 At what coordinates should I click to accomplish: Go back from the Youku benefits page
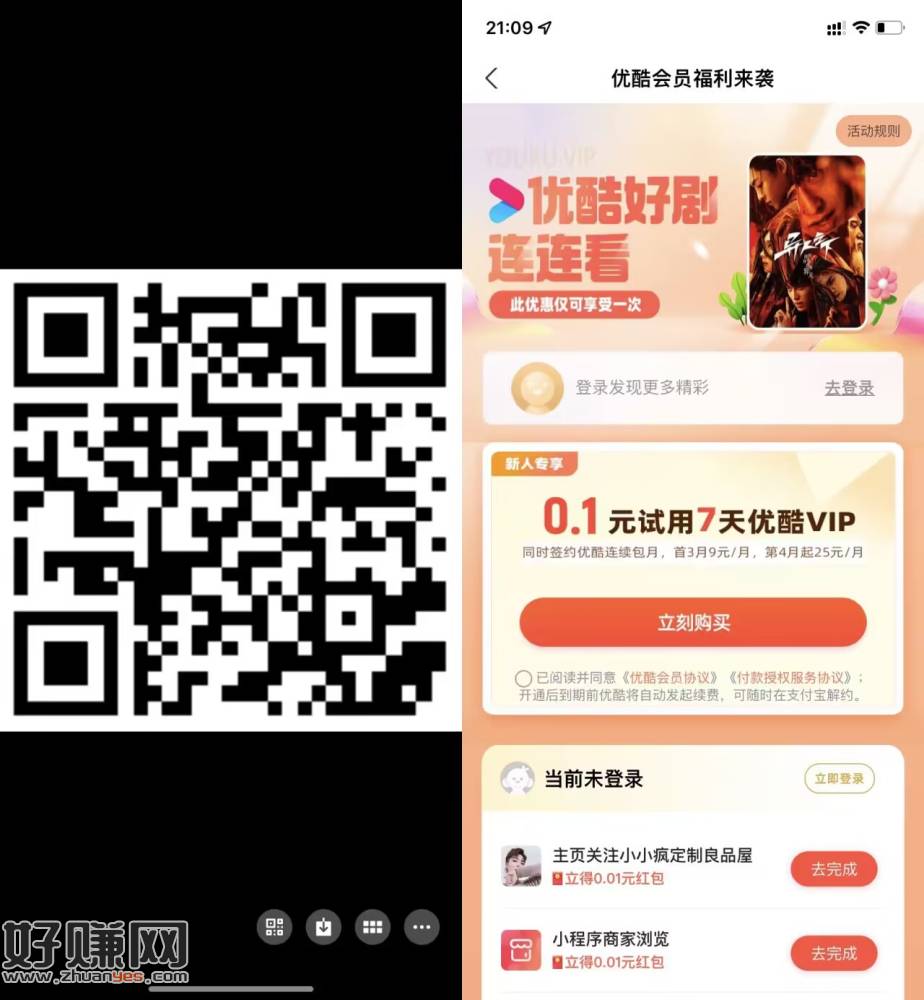pos(491,78)
